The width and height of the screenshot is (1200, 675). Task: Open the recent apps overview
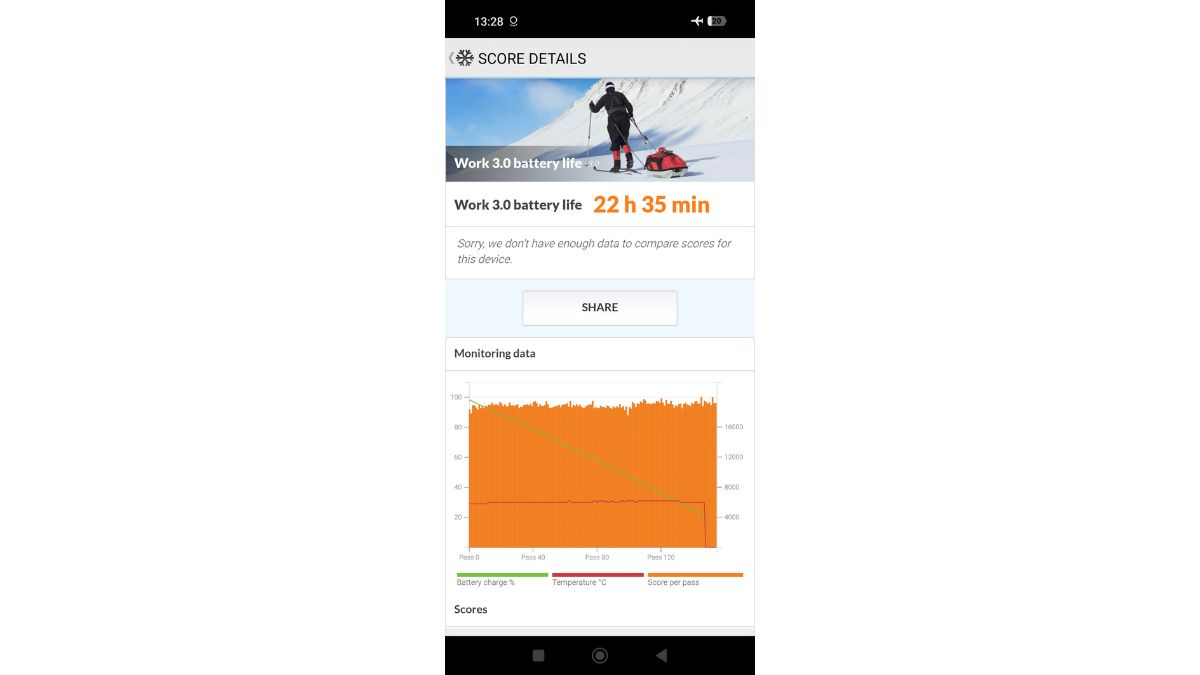coord(538,655)
